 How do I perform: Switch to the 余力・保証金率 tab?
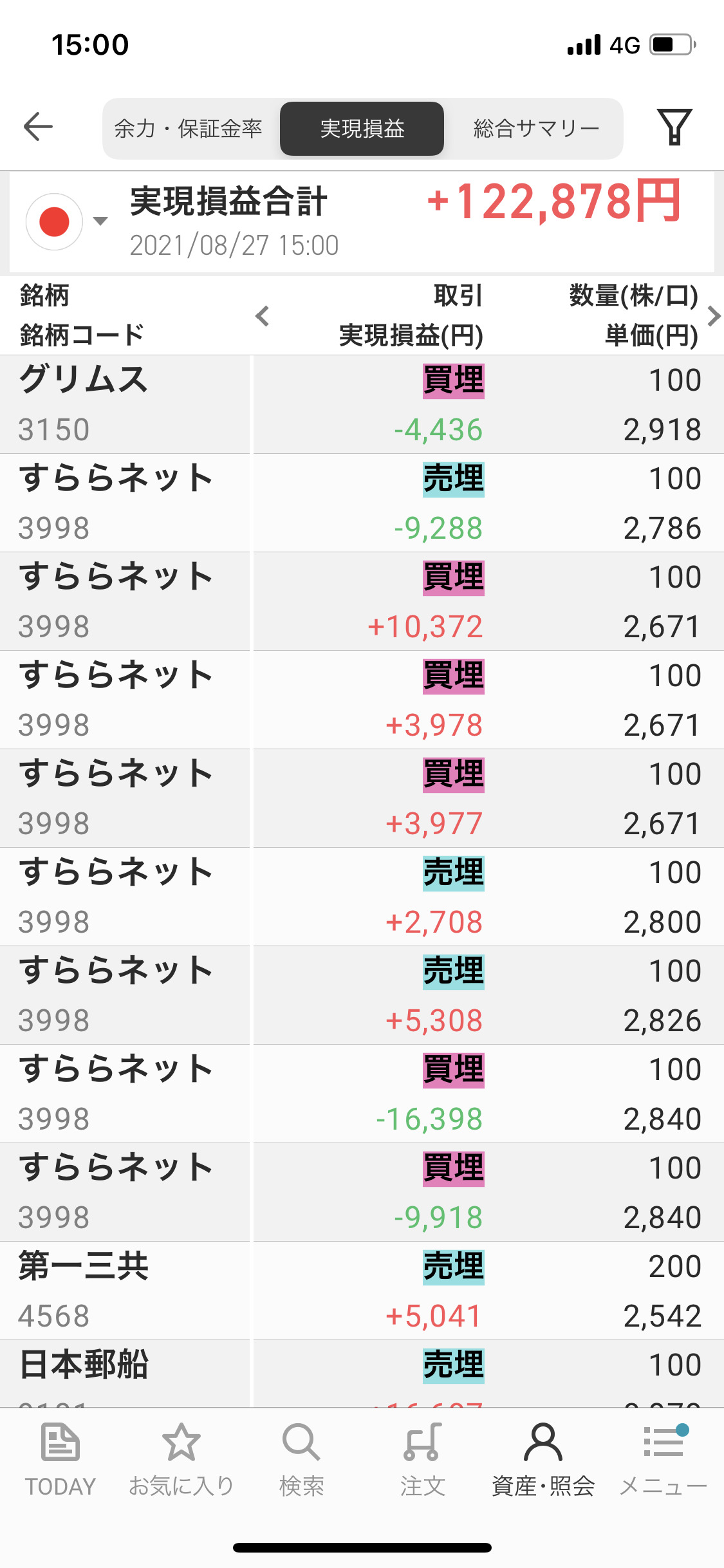coord(189,129)
